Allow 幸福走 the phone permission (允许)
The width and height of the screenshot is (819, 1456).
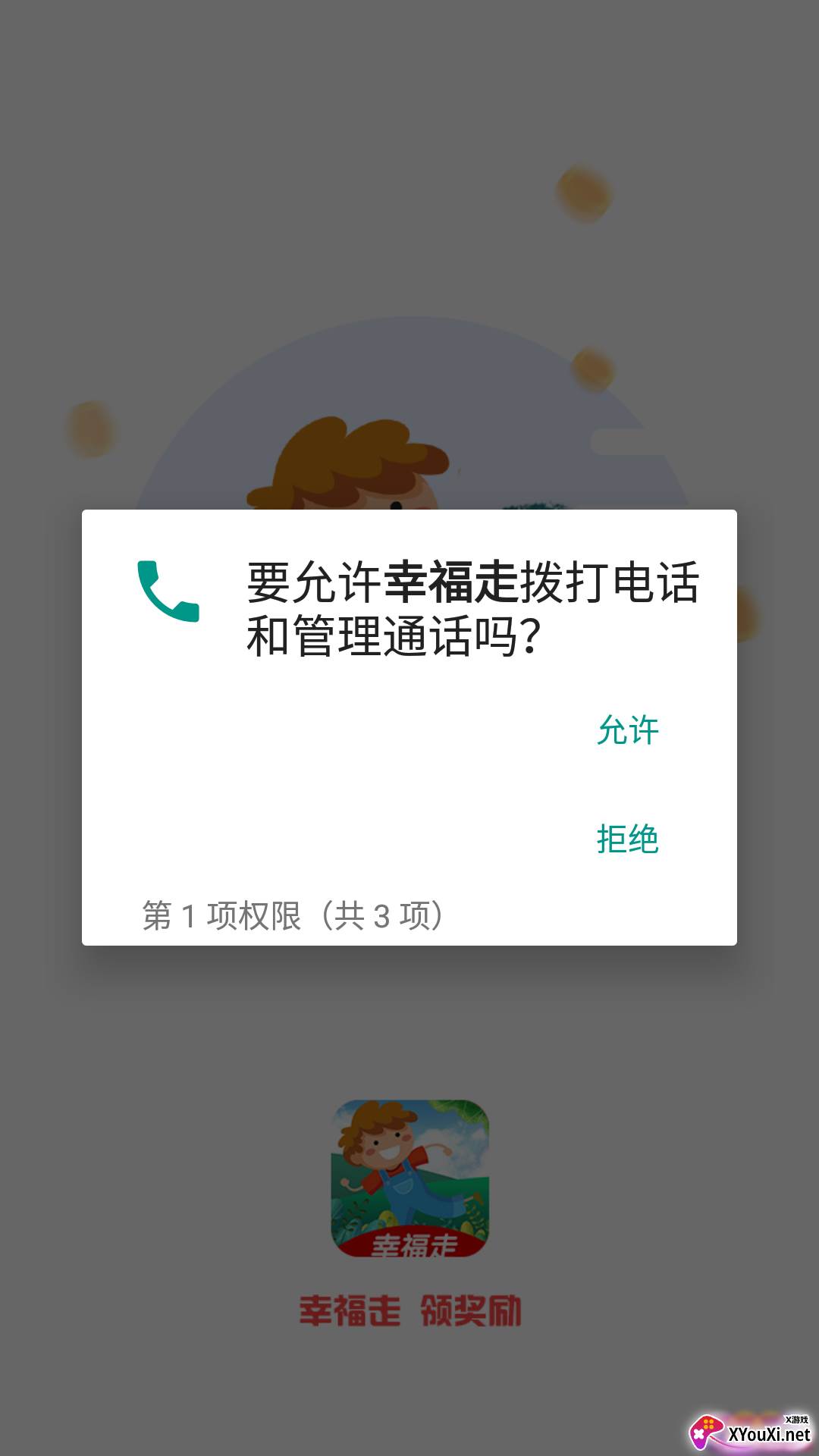627,730
